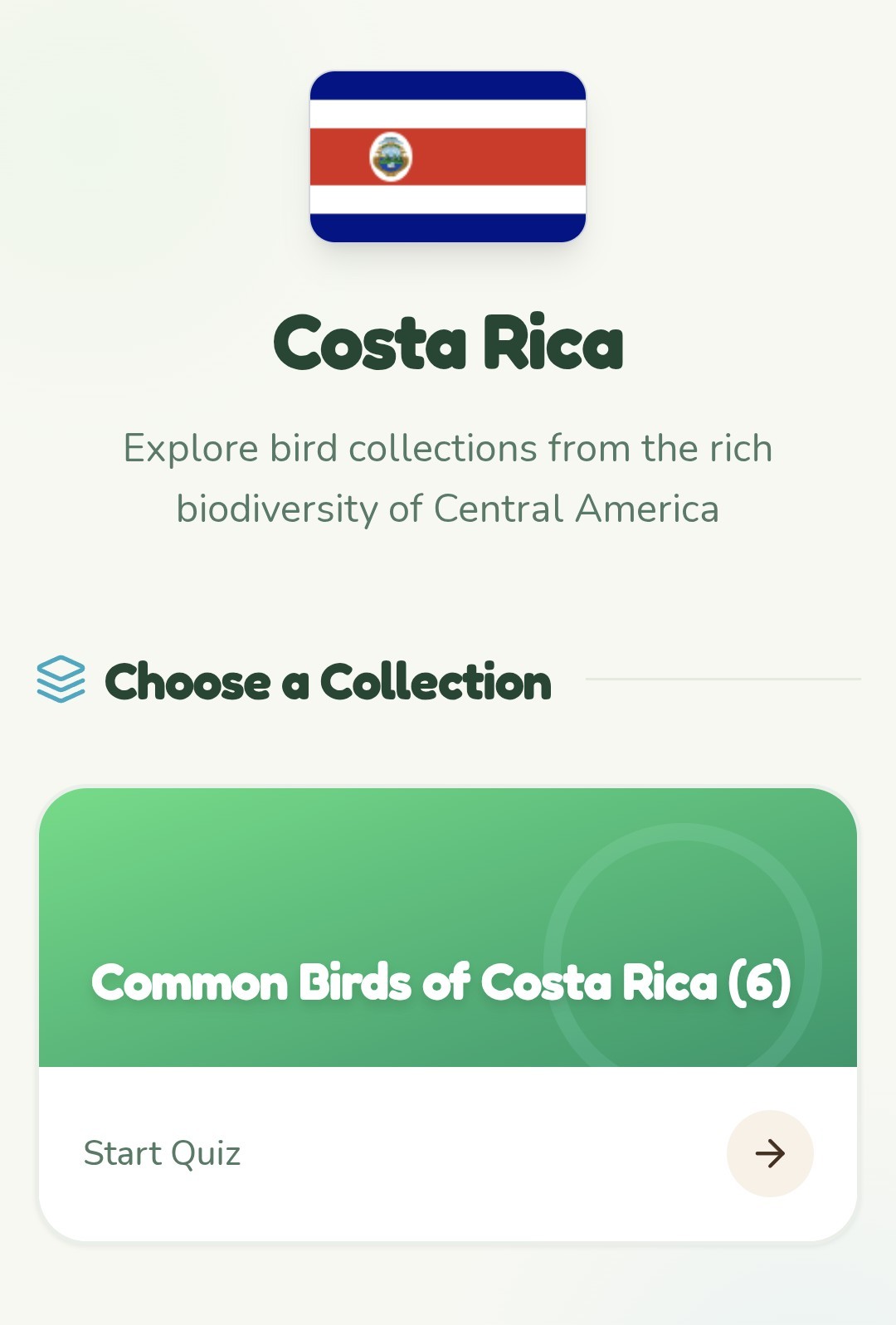Click the coat of arms emblem on the flag
Image resolution: width=896 pixels, height=1325 pixels.
click(389, 158)
